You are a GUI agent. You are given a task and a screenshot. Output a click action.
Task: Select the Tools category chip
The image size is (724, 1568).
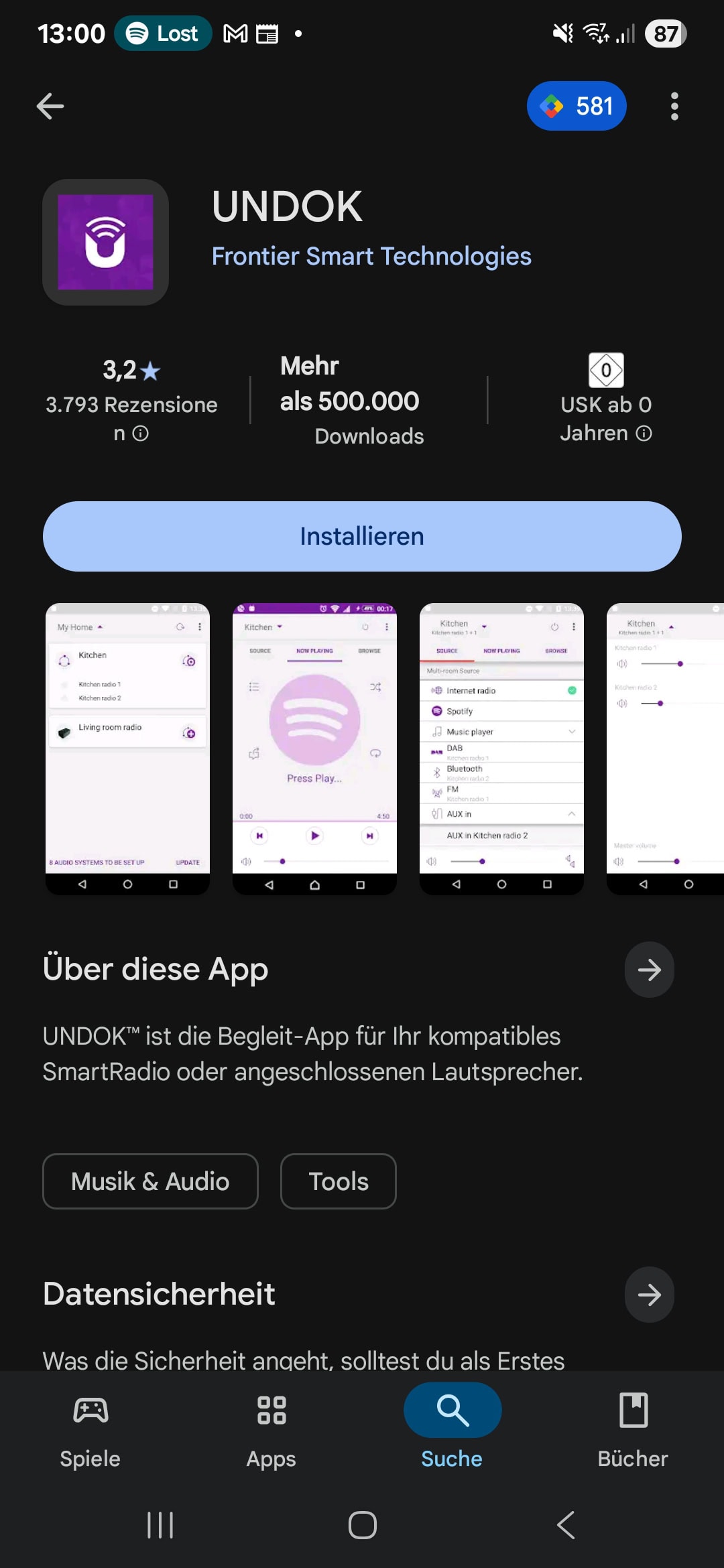(339, 1181)
